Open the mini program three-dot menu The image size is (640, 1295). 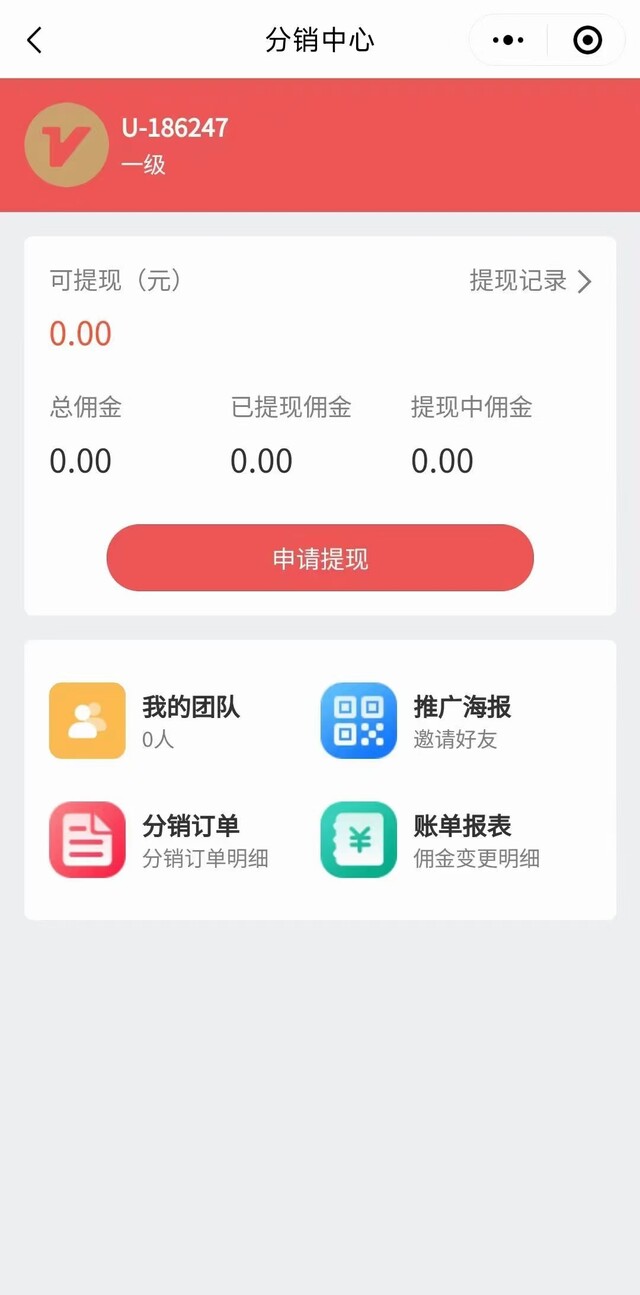pyautogui.click(x=508, y=40)
